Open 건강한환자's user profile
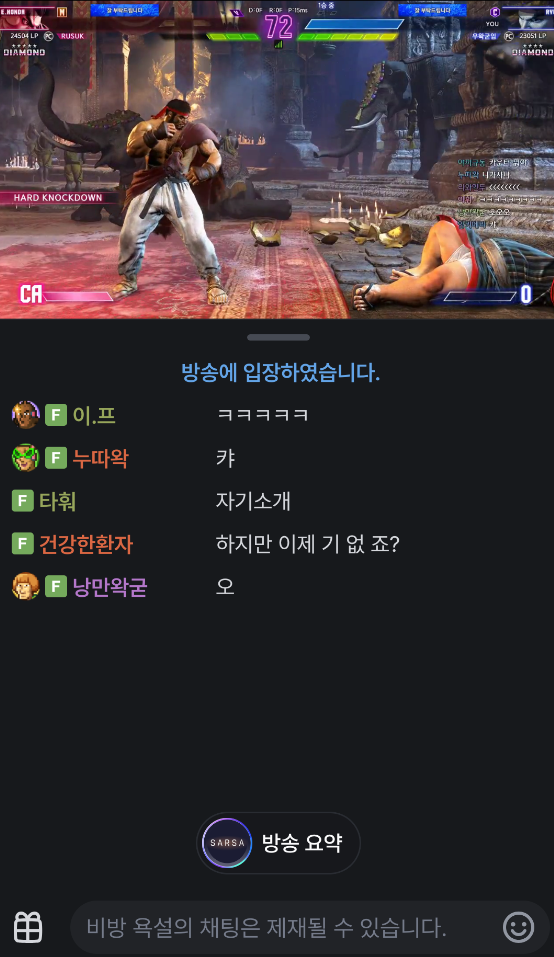Screen dimensions: 554x957 coord(85,544)
